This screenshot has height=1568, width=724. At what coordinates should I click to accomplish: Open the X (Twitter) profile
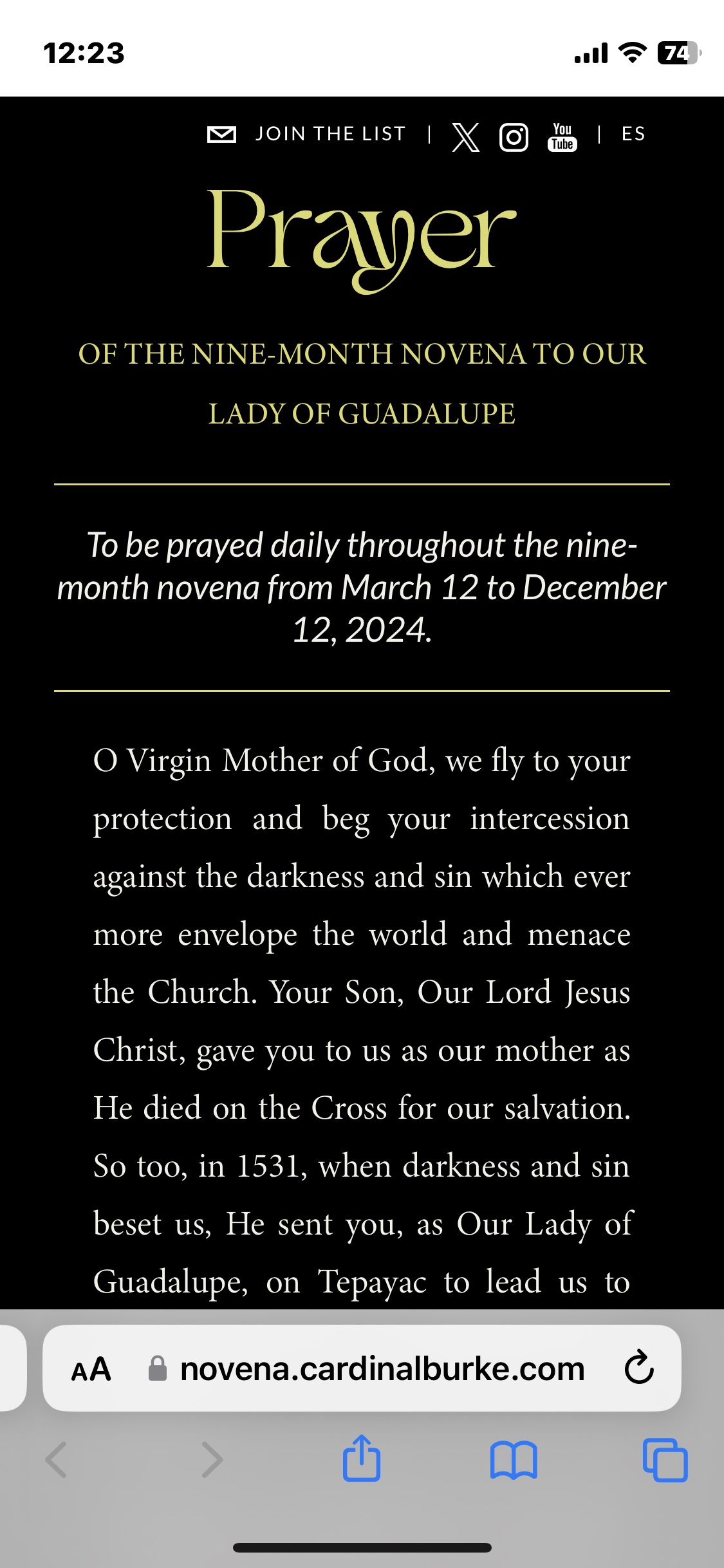pyautogui.click(x=466, y=136)
